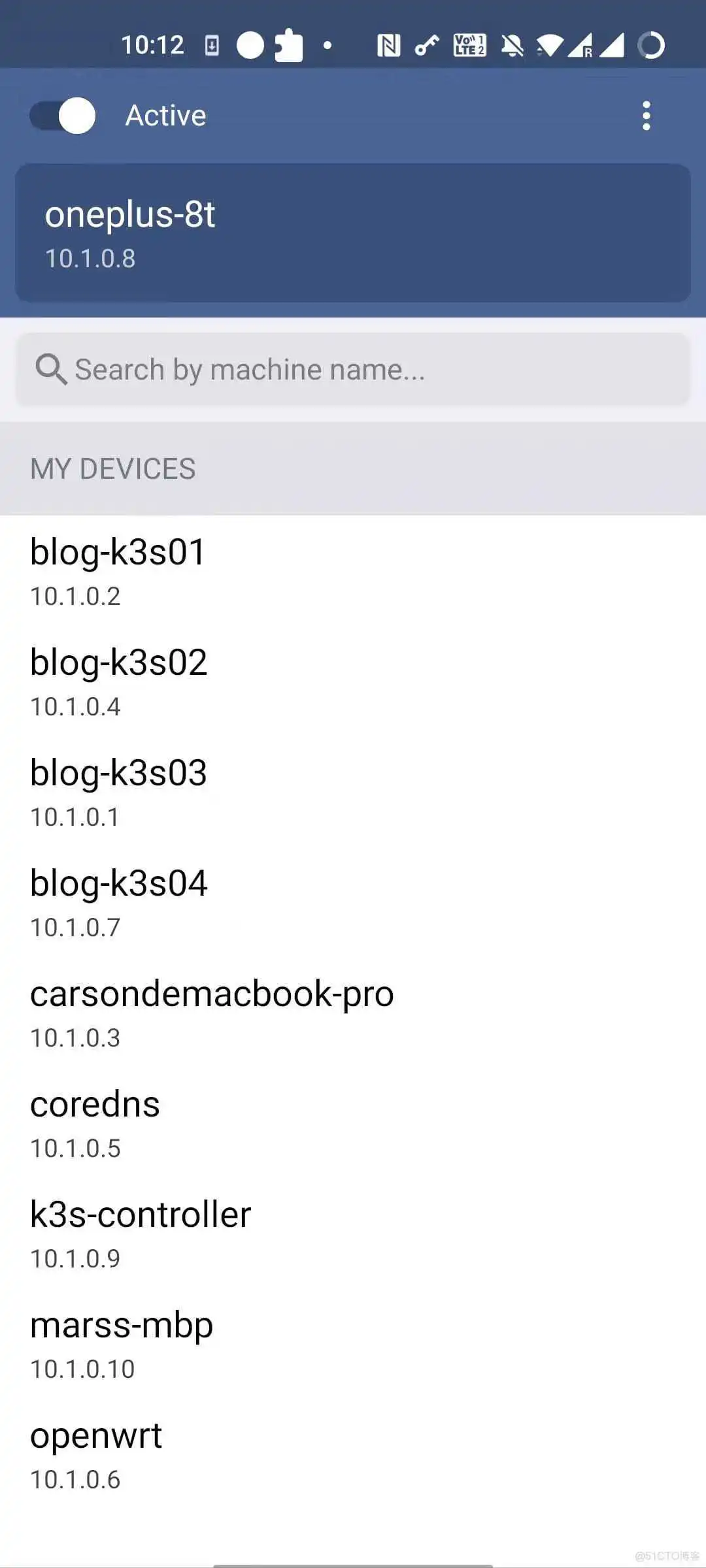This screenshot has height=1568, width=706.
Task: Toggle the Active VPN switch off
Action: point(63,116)
